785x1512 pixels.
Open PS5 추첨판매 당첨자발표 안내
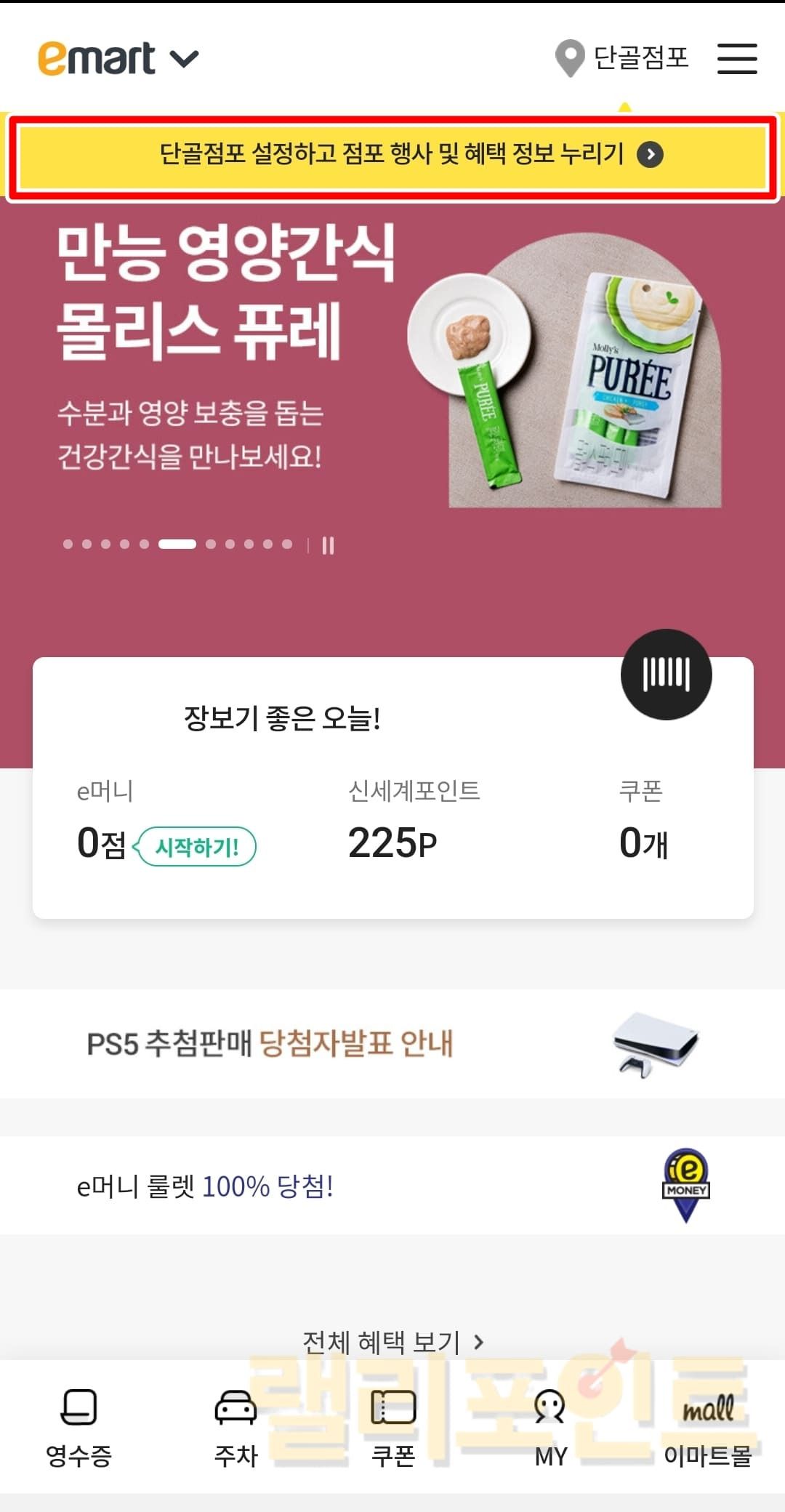pyautogui.click(x=392, y=1044)
